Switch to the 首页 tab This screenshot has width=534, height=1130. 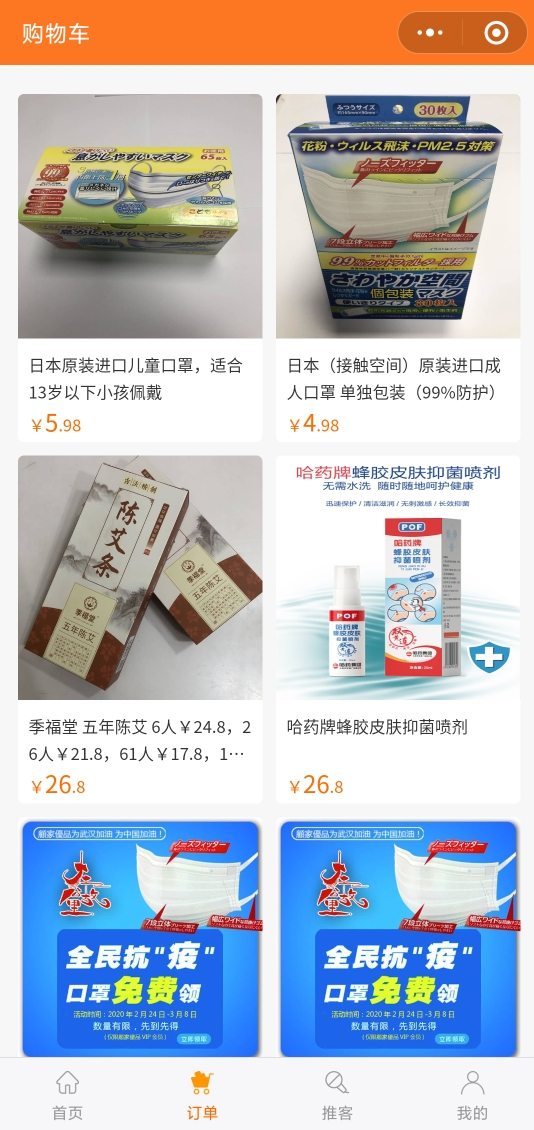click(67, 1094)
